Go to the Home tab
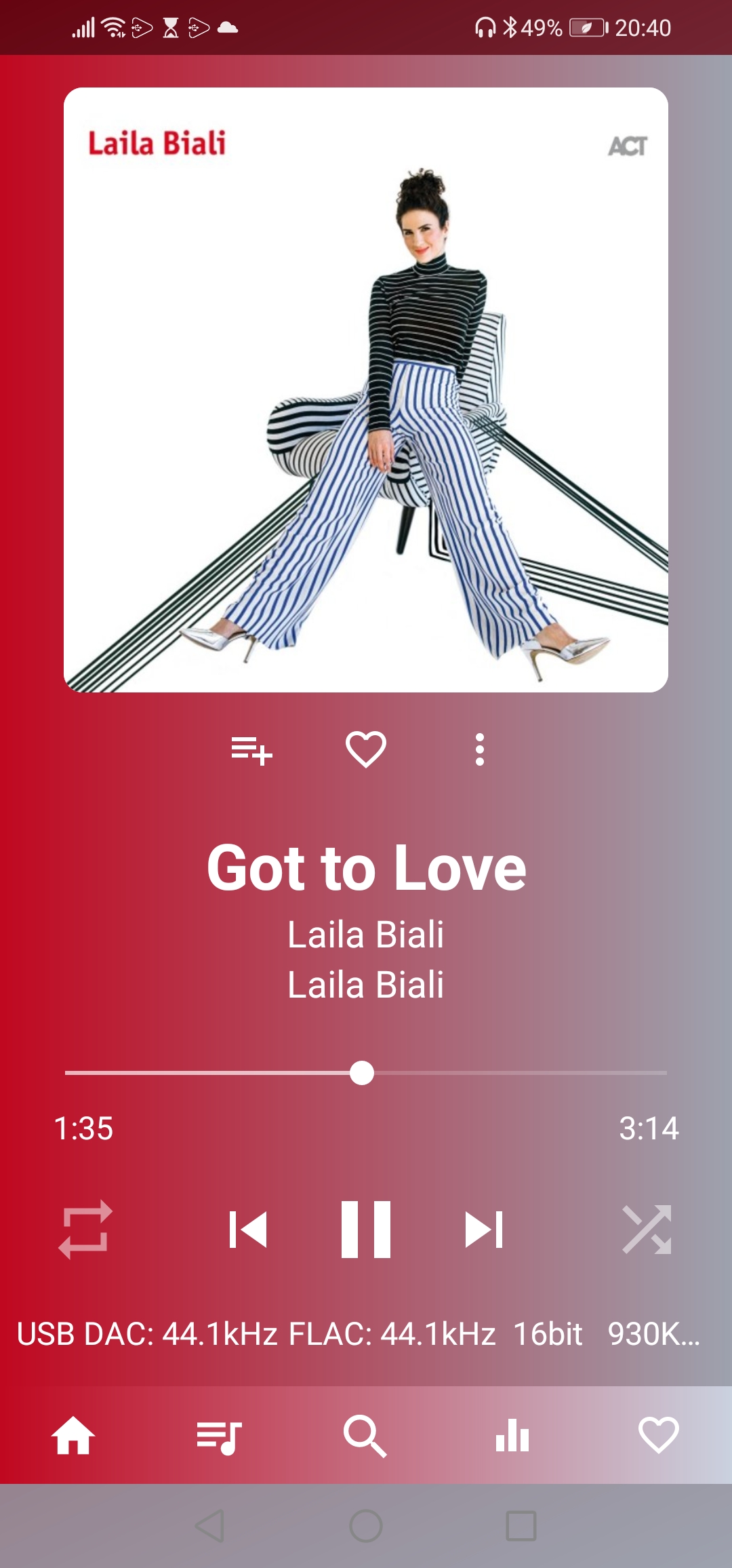The height and width of the screenshot is (1568, 732). tap(73, 1436)
